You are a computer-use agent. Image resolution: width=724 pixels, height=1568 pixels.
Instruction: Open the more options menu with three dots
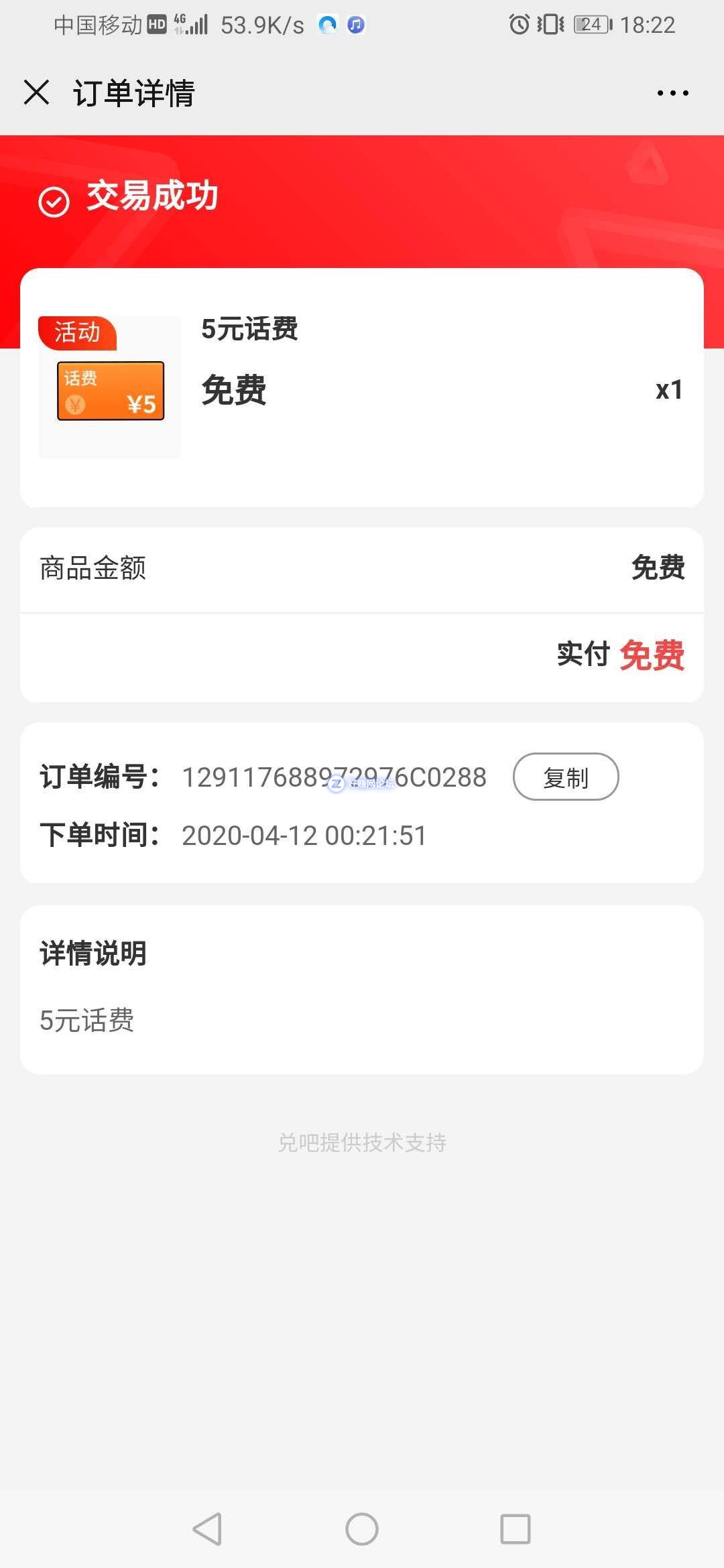click(x=673, y=92)
